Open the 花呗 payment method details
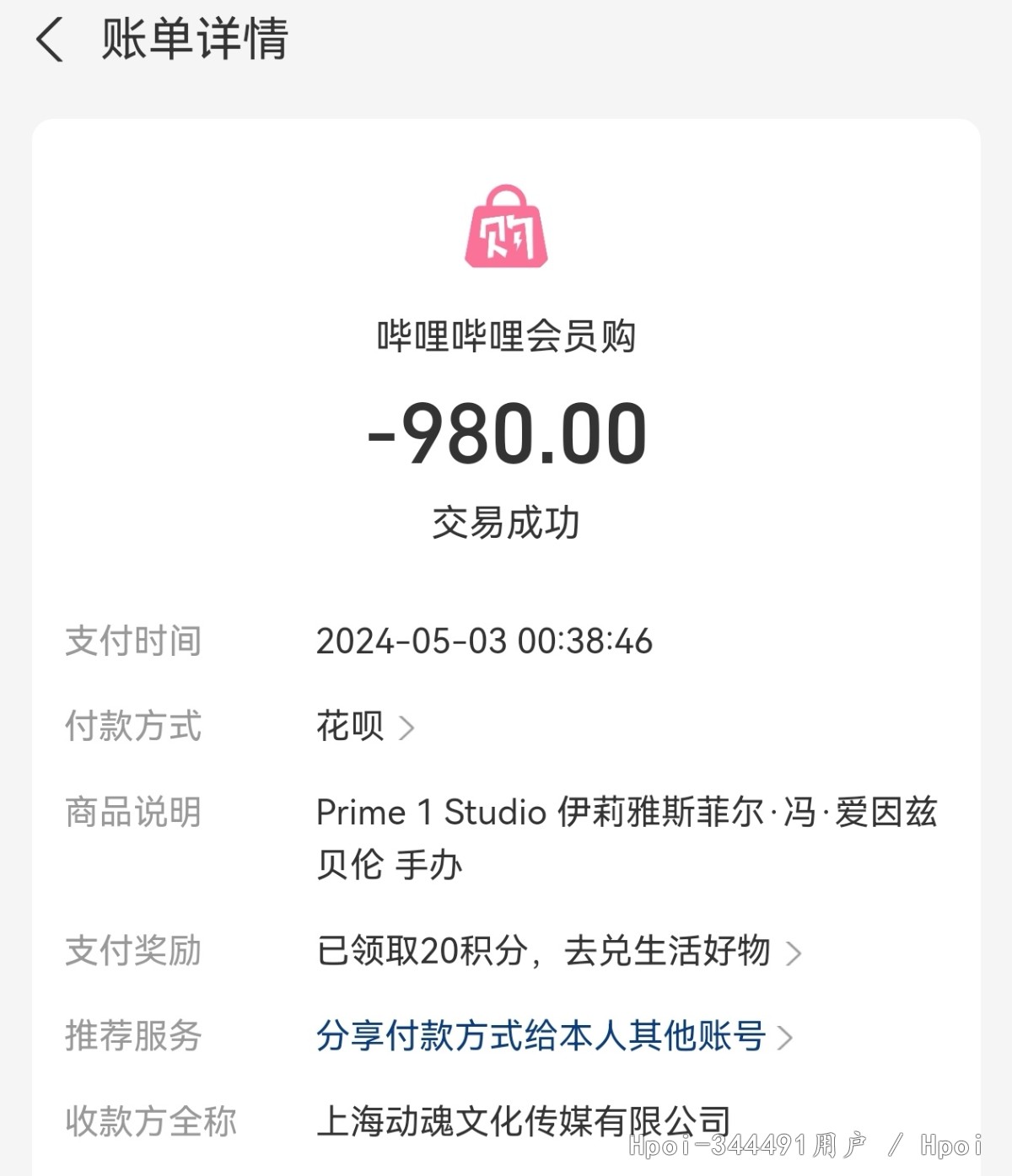The width and height of the screenshot is (1012, 1176). tap(364, 727)
